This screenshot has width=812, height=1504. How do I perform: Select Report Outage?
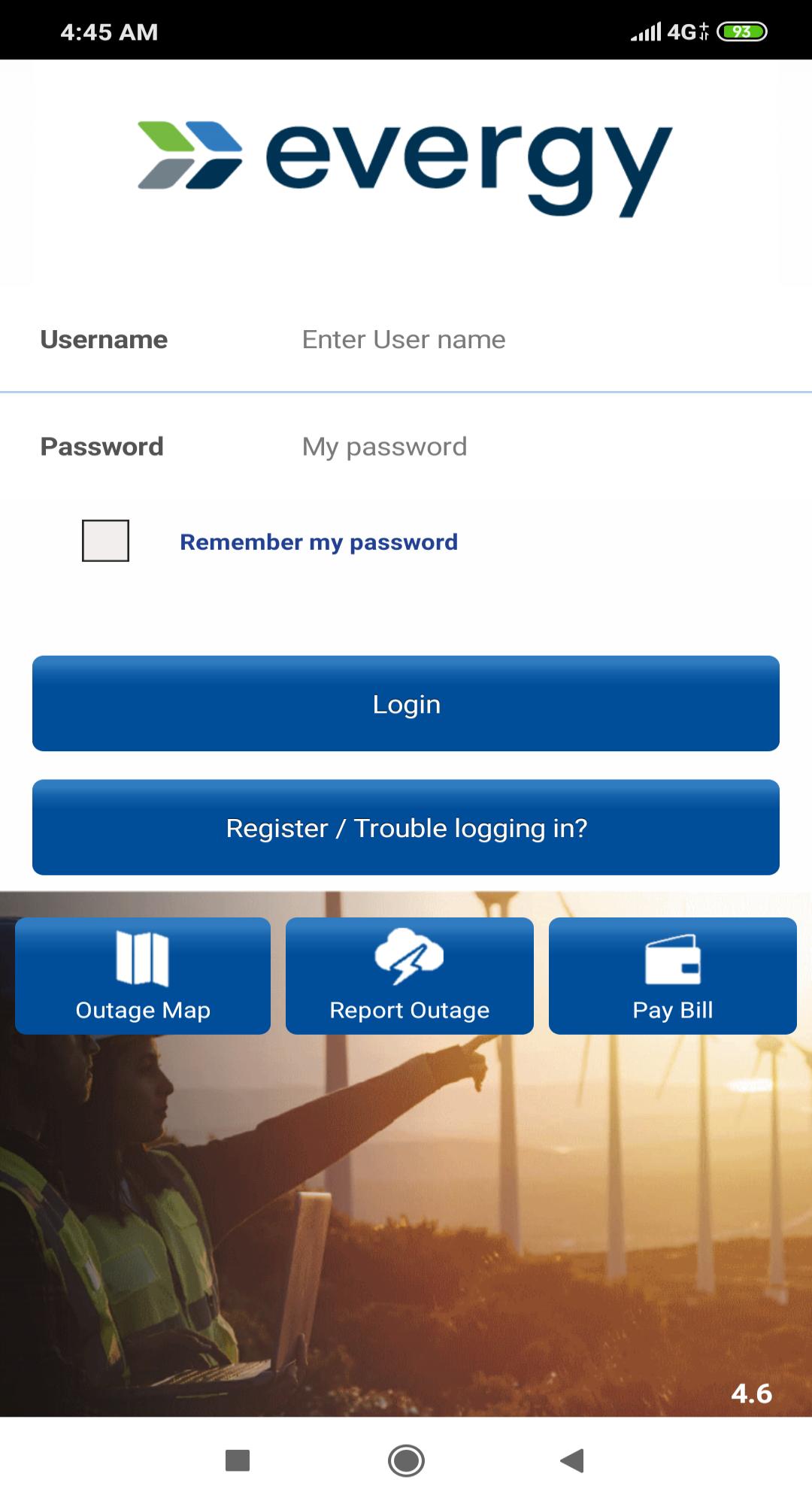pyautogui.click(x=410, y=975)
